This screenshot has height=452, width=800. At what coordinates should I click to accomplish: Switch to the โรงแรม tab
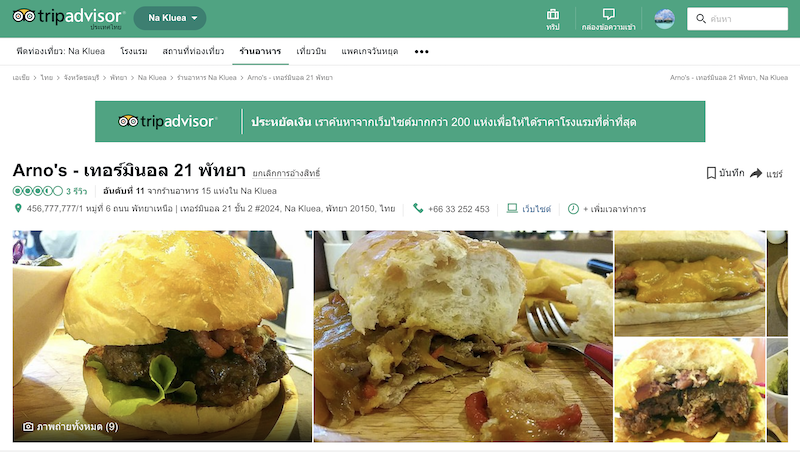click(x=134, y=51)
